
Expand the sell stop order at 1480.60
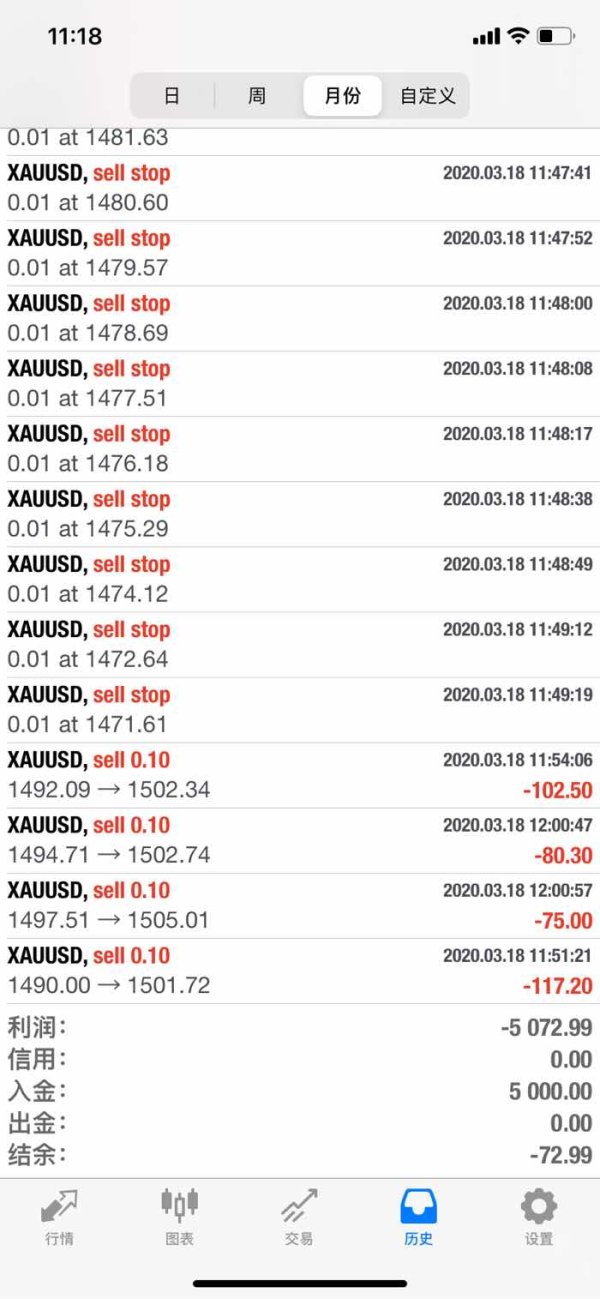300,188
